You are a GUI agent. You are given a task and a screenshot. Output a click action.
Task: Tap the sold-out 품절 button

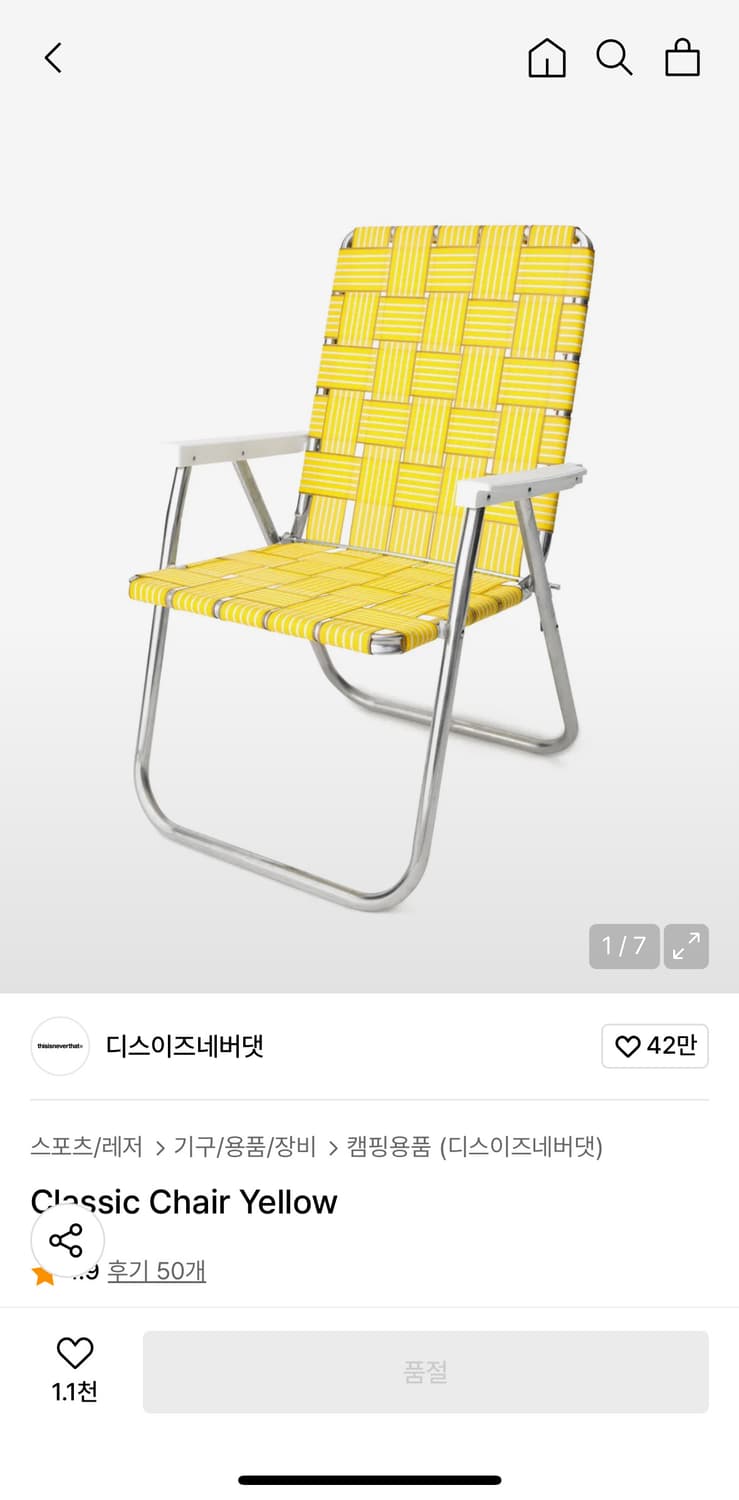tap(426, 1371)
